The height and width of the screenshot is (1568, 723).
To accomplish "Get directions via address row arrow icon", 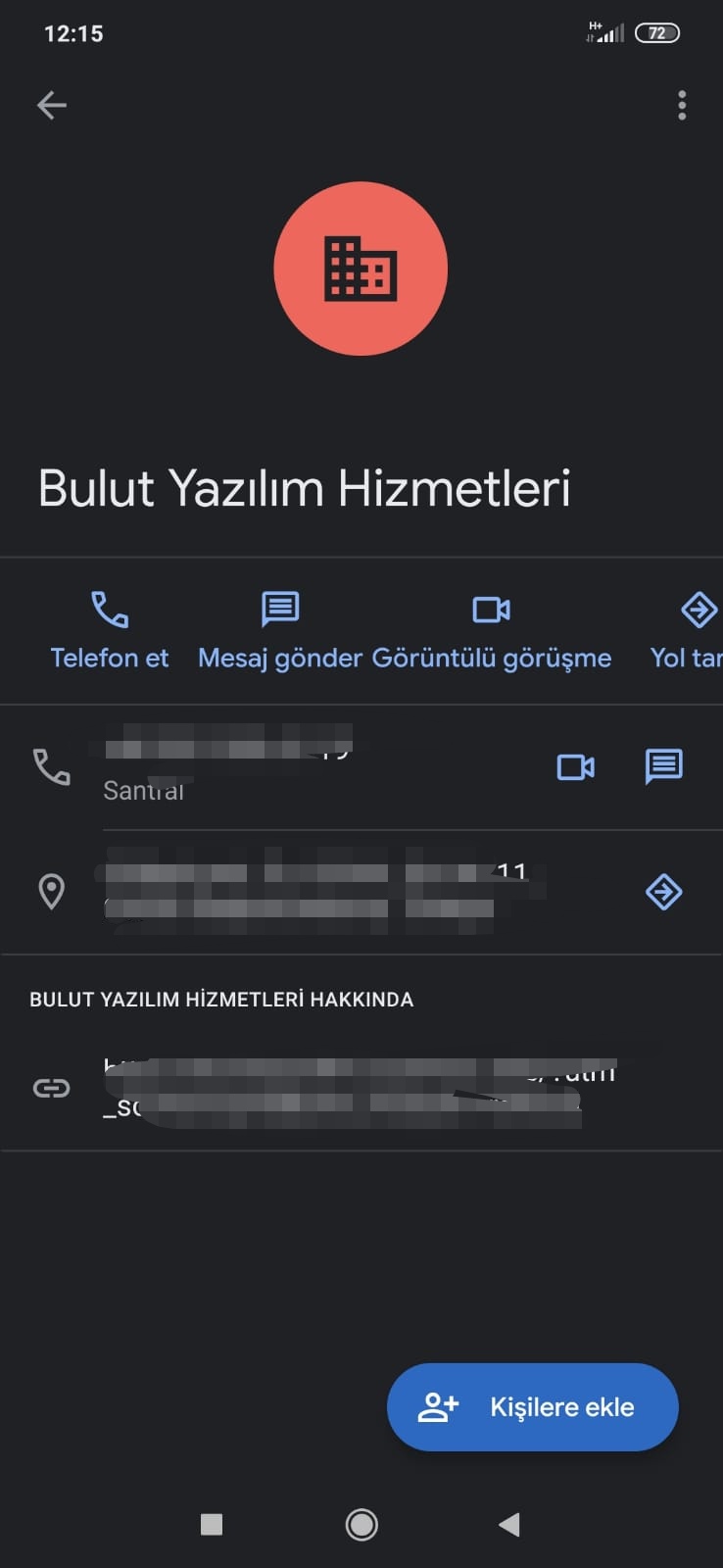I will click(663, 892).
